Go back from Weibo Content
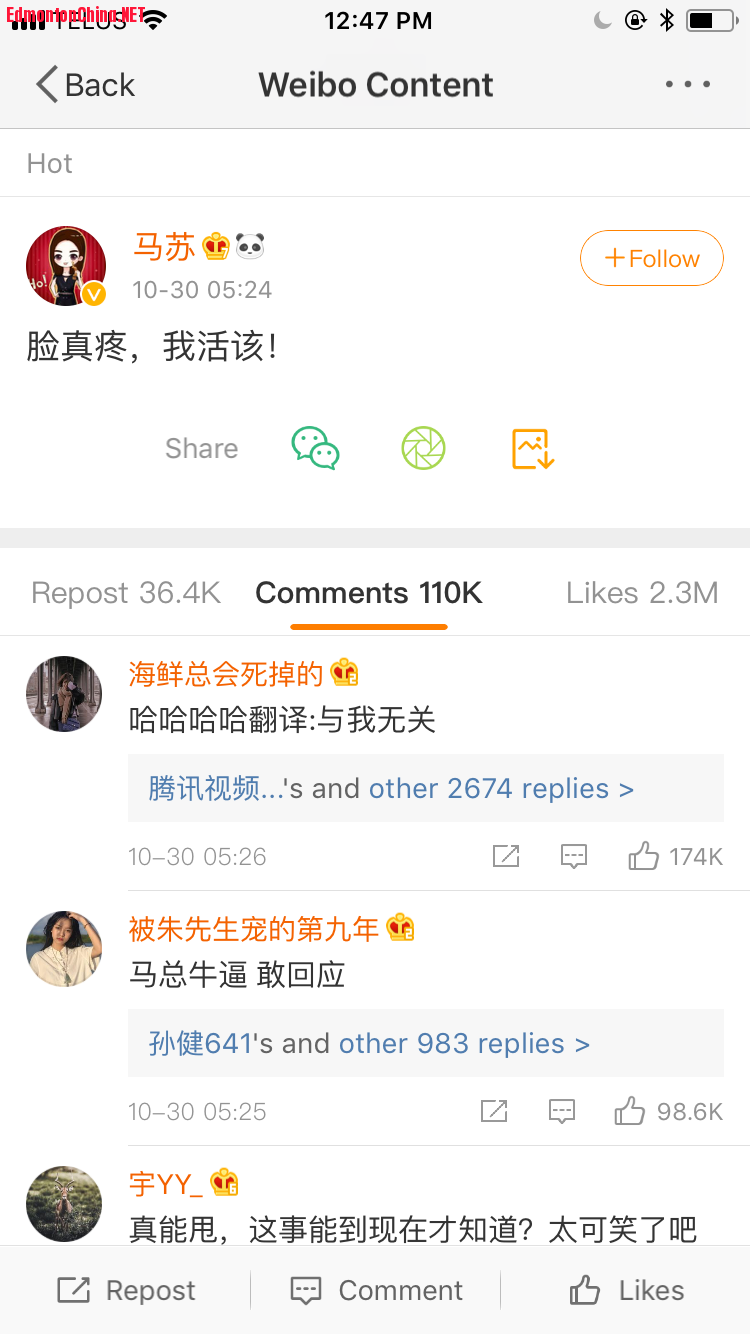This screenshot has height=1334, width=750. click(85, 85)
